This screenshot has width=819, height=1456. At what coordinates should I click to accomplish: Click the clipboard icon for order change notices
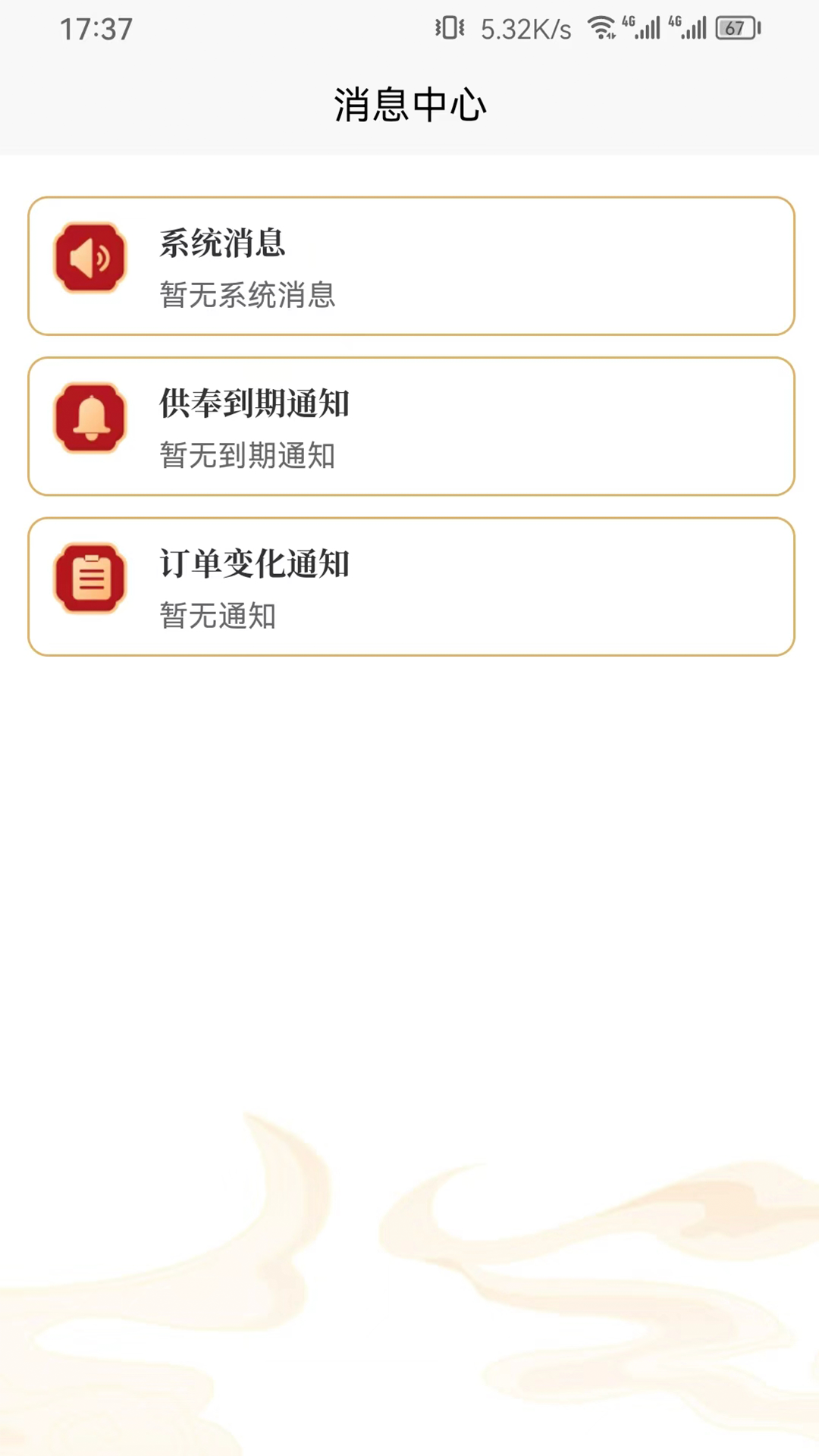[x=89, y=577]
